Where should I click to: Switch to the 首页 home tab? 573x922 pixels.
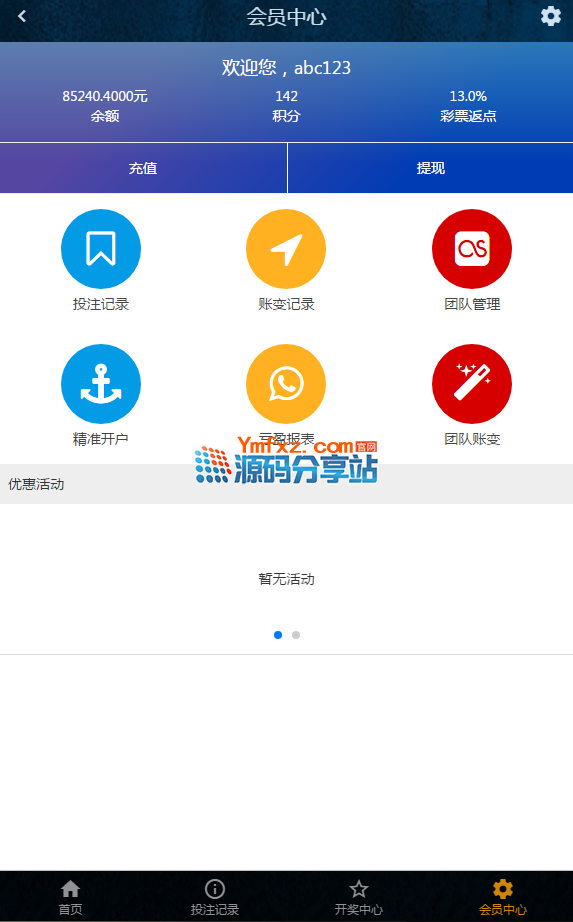pyautogui.click(x=71, y=897)
